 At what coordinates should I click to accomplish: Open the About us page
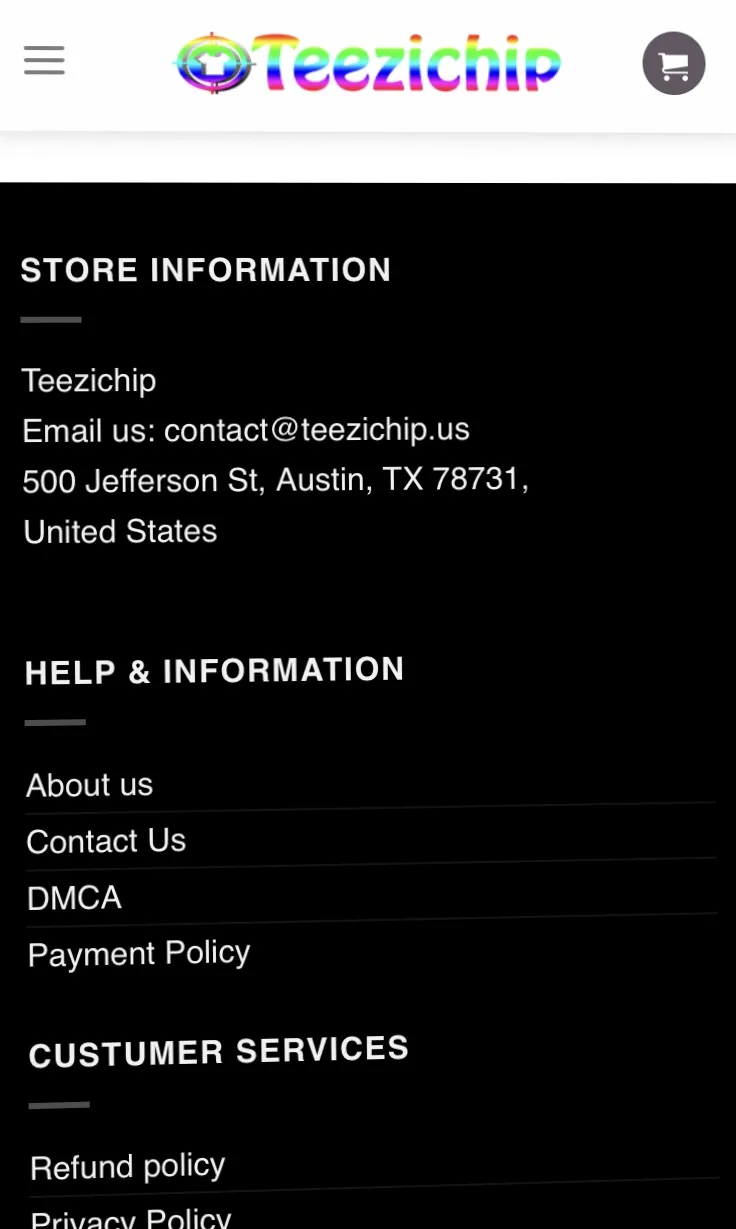[x=90, y=785]
